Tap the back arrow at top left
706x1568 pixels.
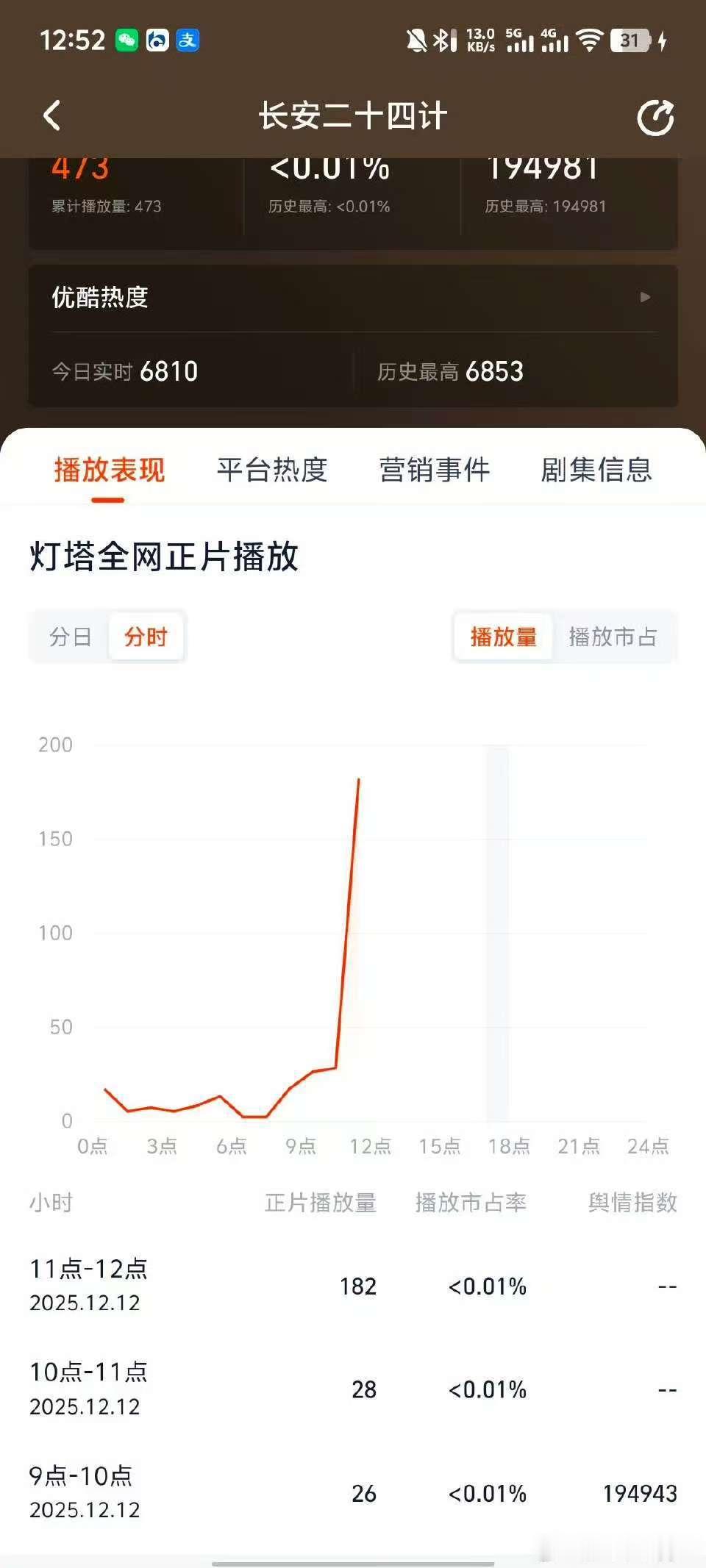tap(51, 115)
